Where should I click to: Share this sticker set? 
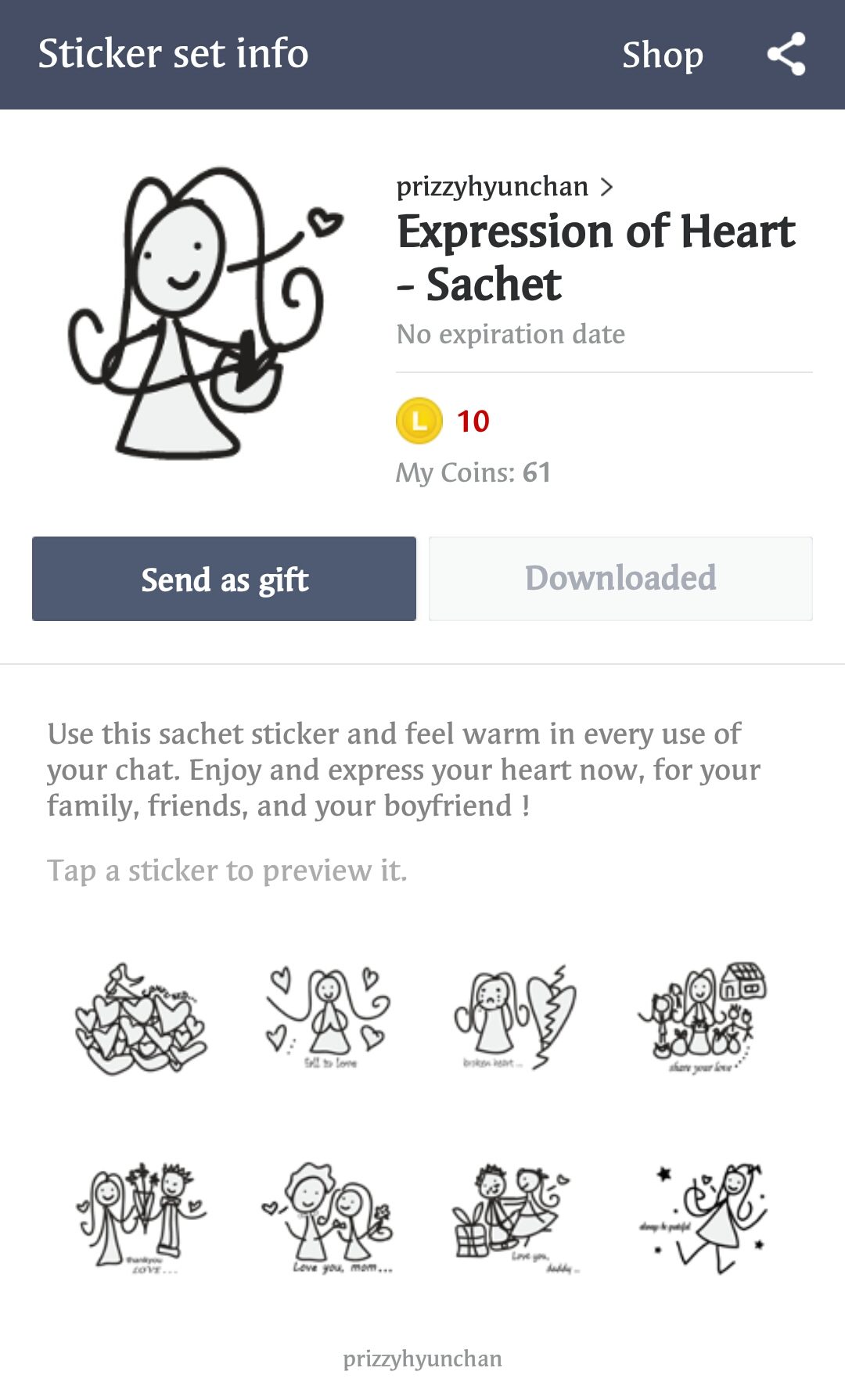coord(786,54)
